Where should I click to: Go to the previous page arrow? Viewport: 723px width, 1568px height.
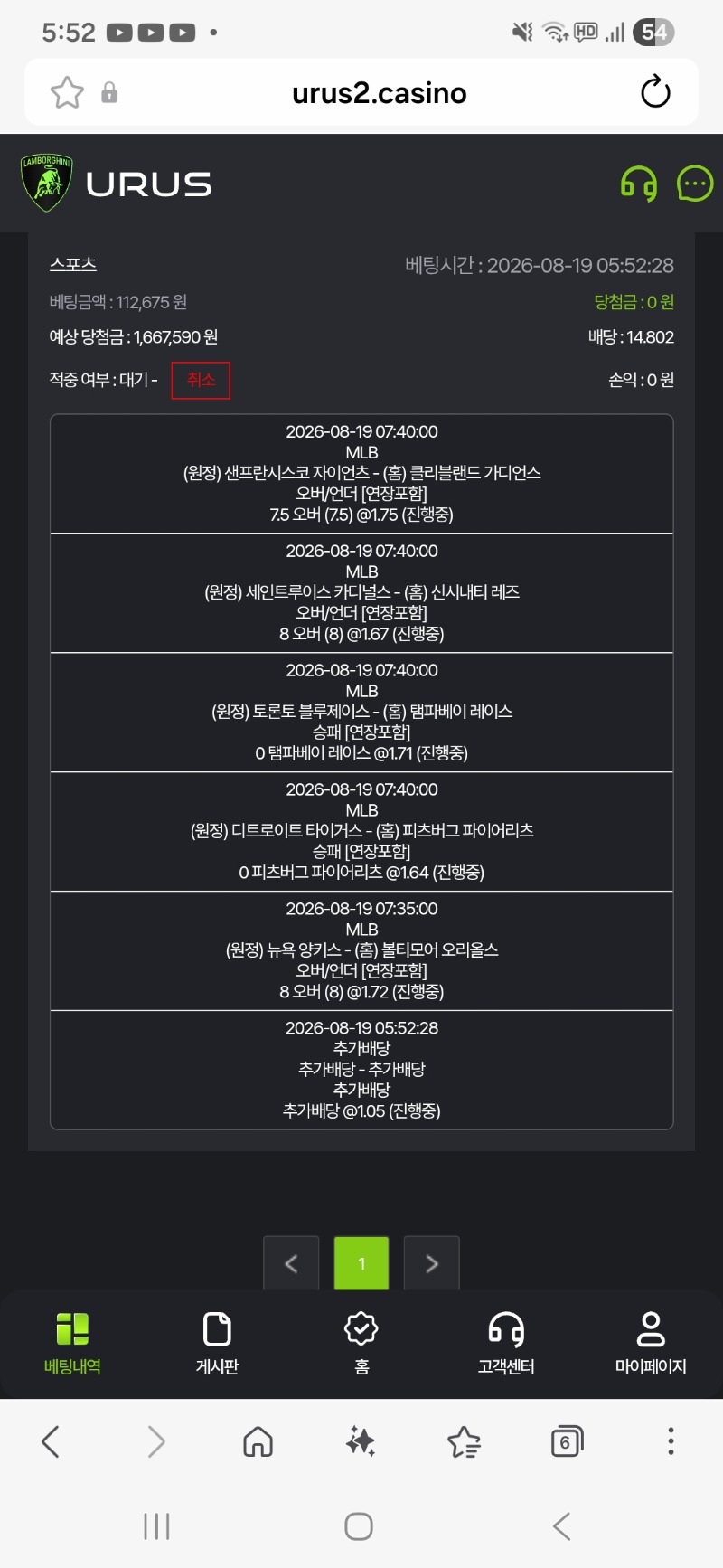291,1263
